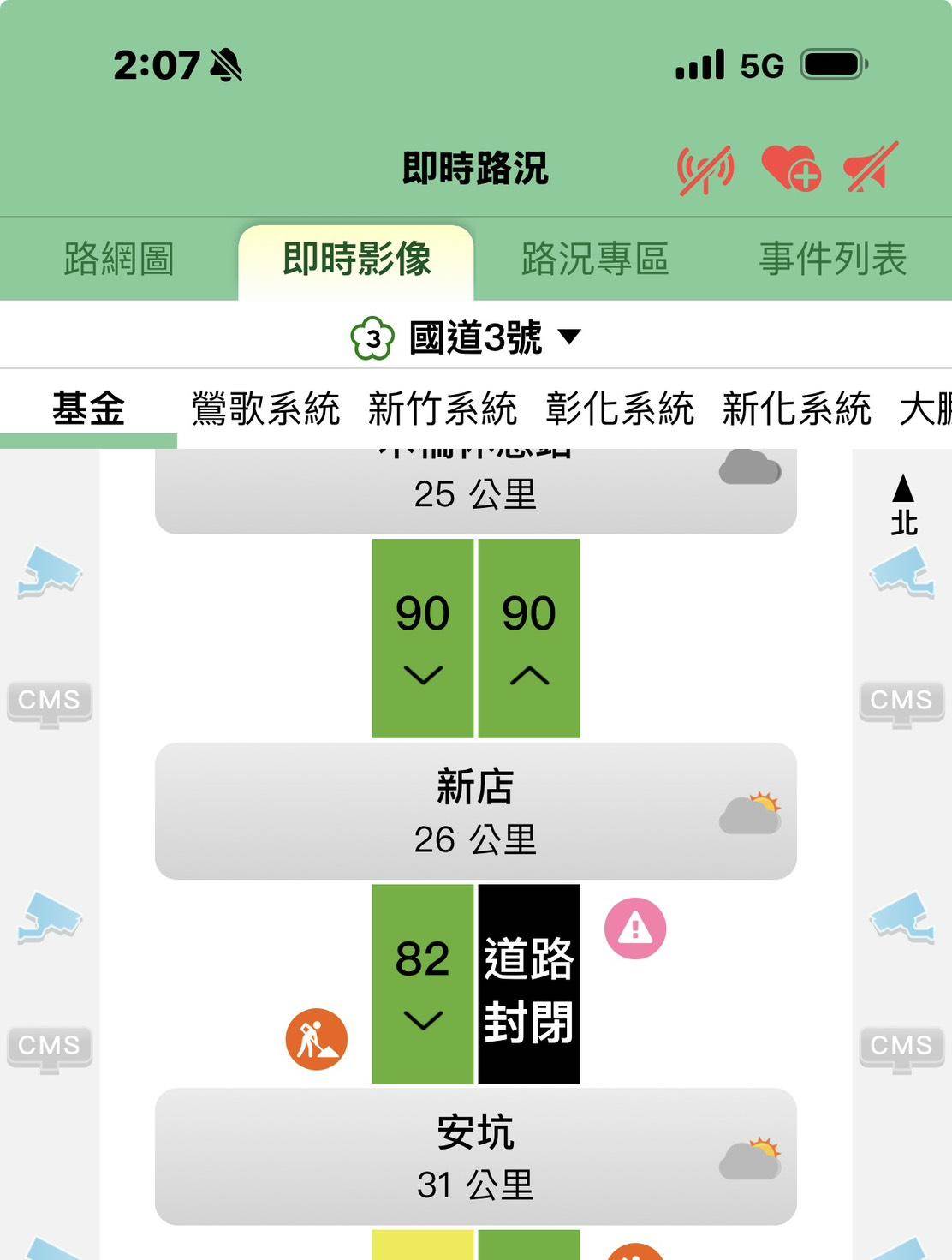The width and height of the screenshot is (952, 1260).
Task: Jump to the 新竹系統 section
Action: [x=443, y=409]
